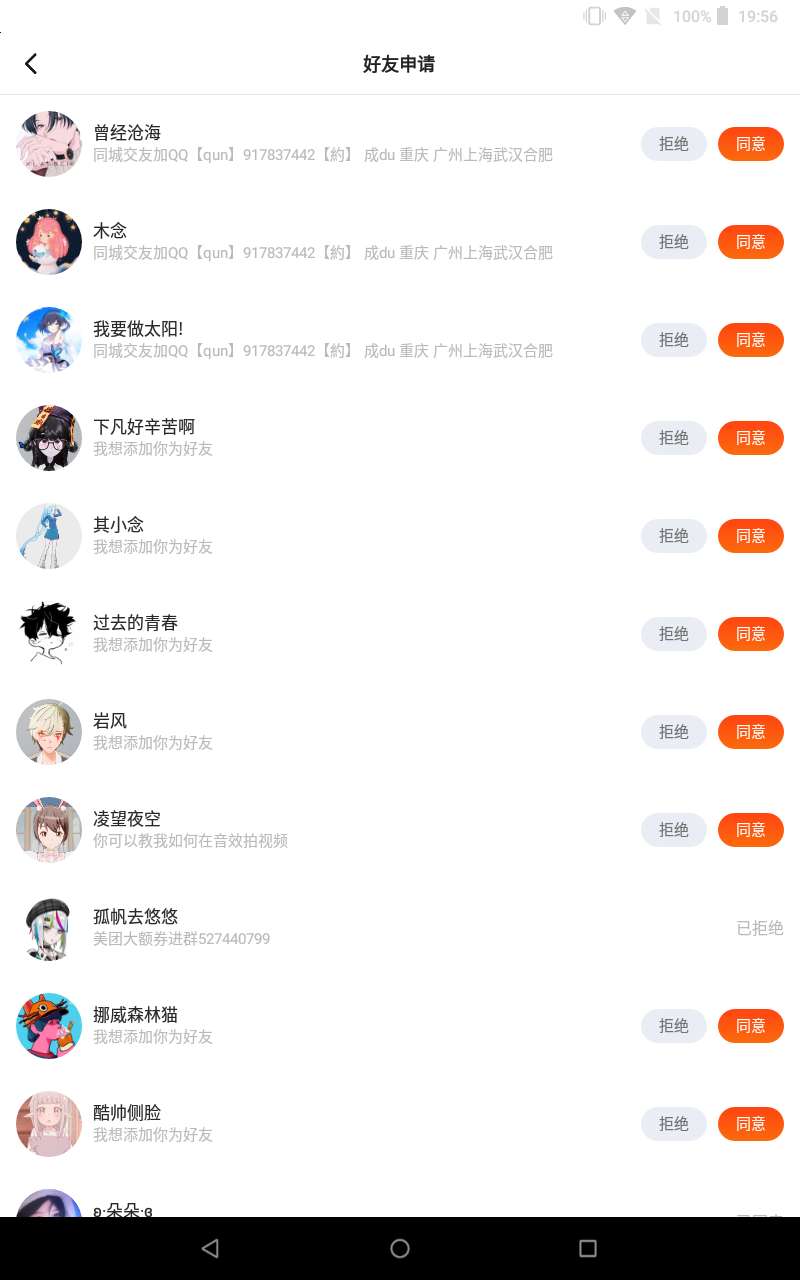The image size is (800, 1280).
Task: Reject 岩风's friend request
Action: coord(673,732)
